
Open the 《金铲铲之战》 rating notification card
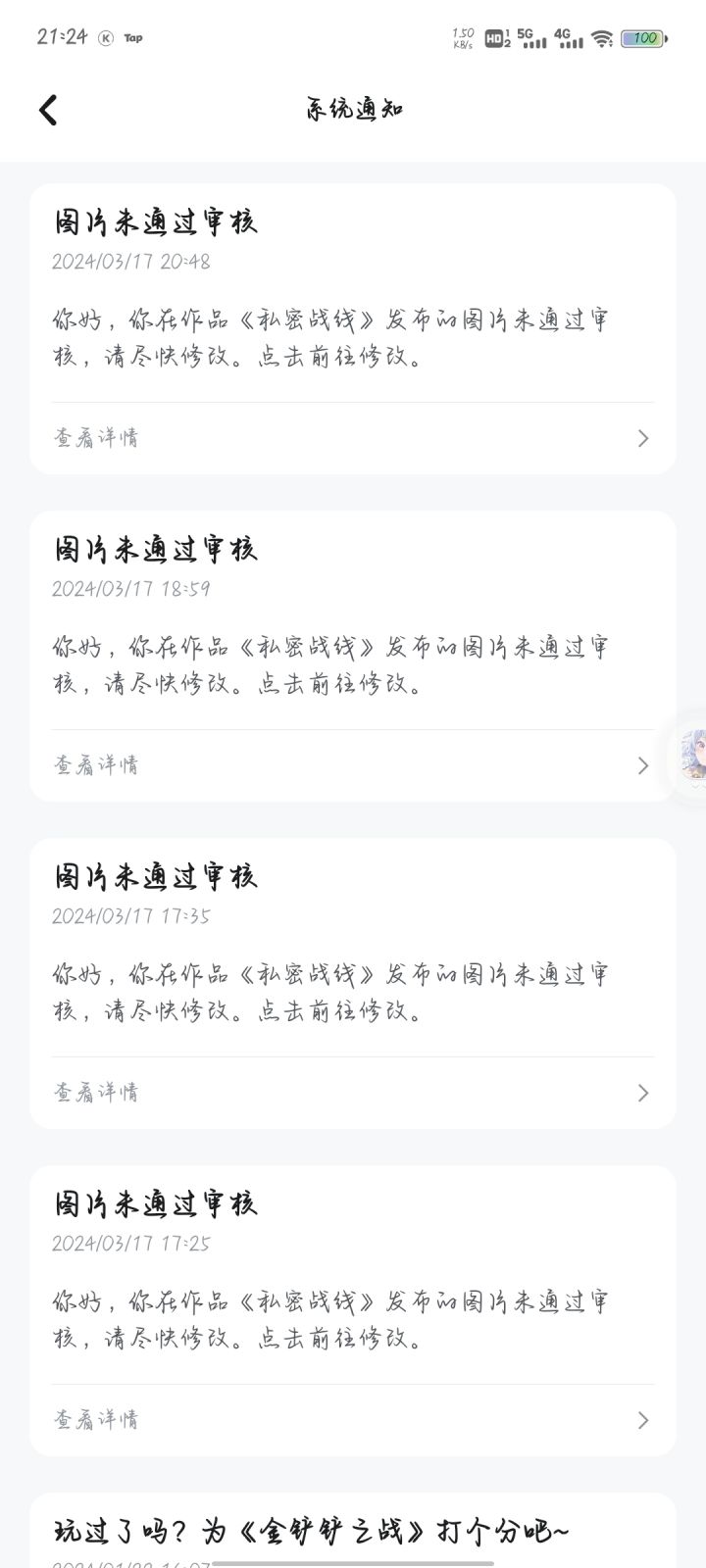[x=353, y=1531]
